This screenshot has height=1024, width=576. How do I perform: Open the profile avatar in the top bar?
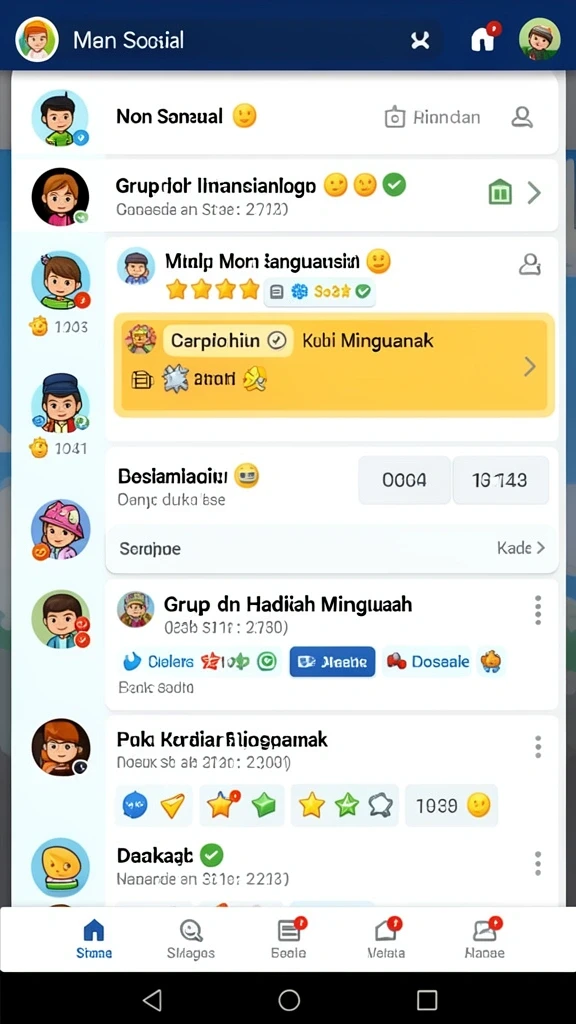pyautogui.click(x=539, y=39)
